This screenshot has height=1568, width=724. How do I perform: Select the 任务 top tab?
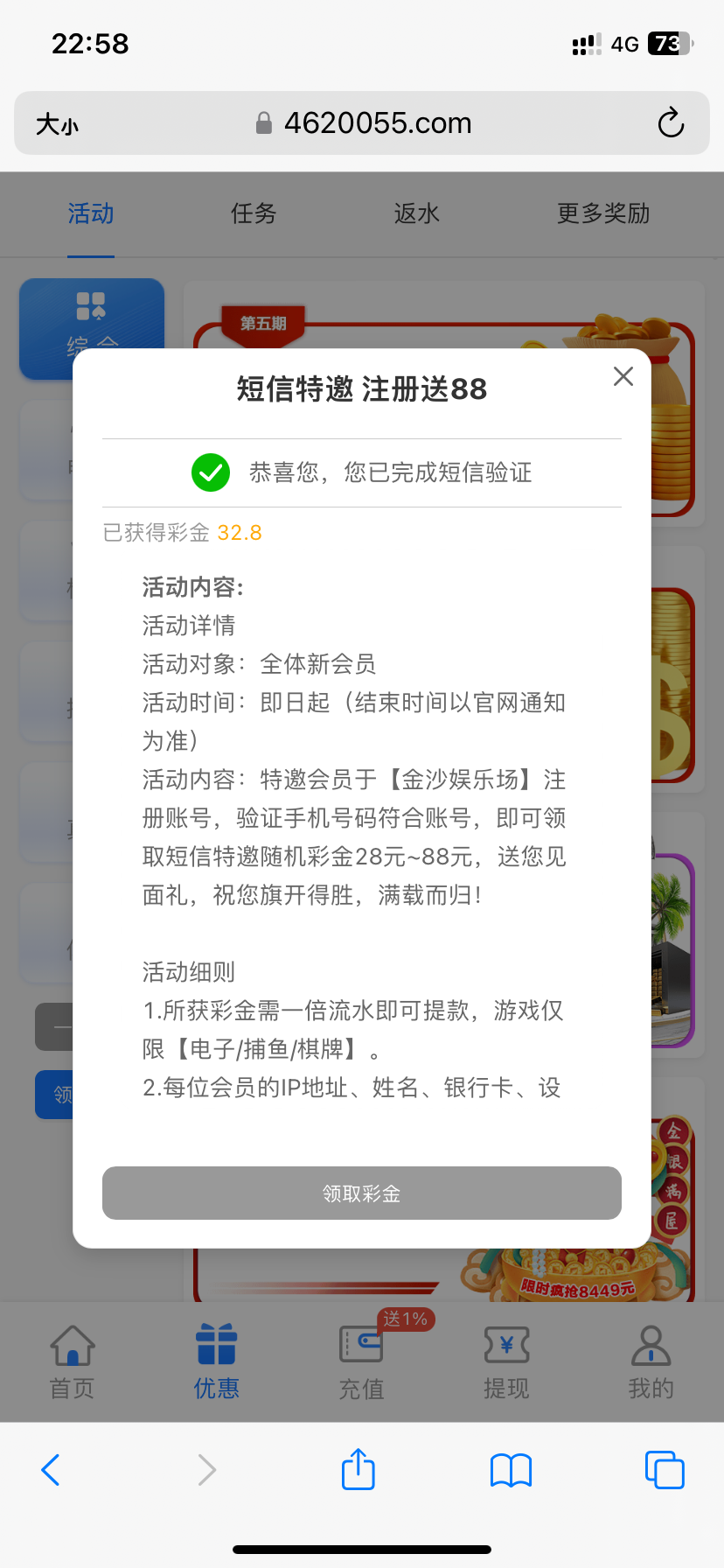coord(254,213)
